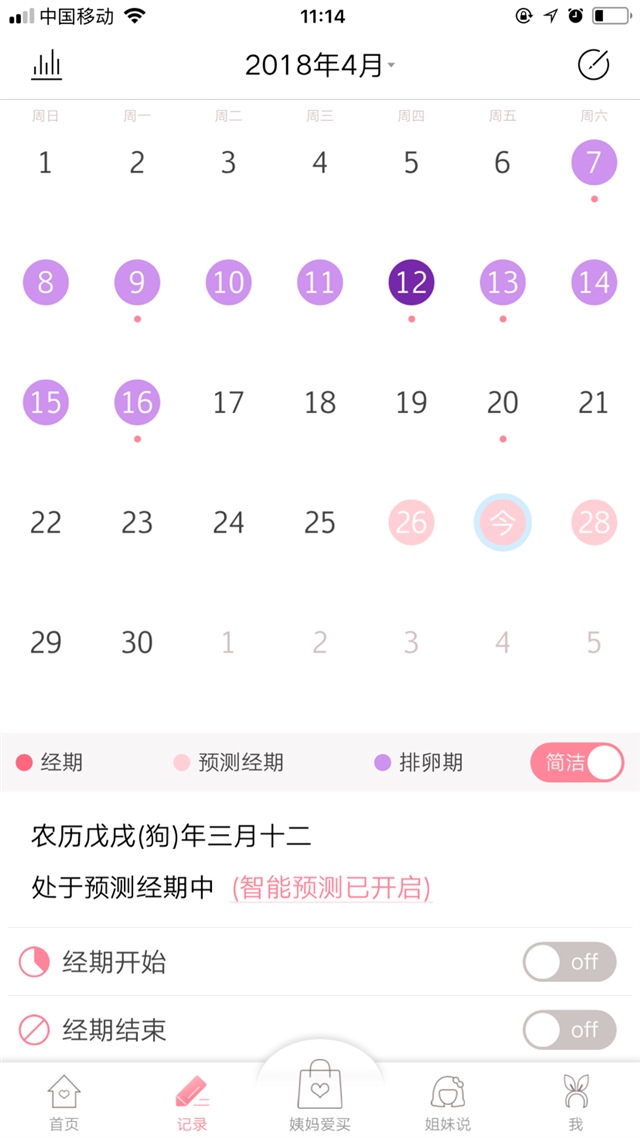Go to the 首页 tab
Viewport: 640px width, 1138px height.
(64, 1102)
